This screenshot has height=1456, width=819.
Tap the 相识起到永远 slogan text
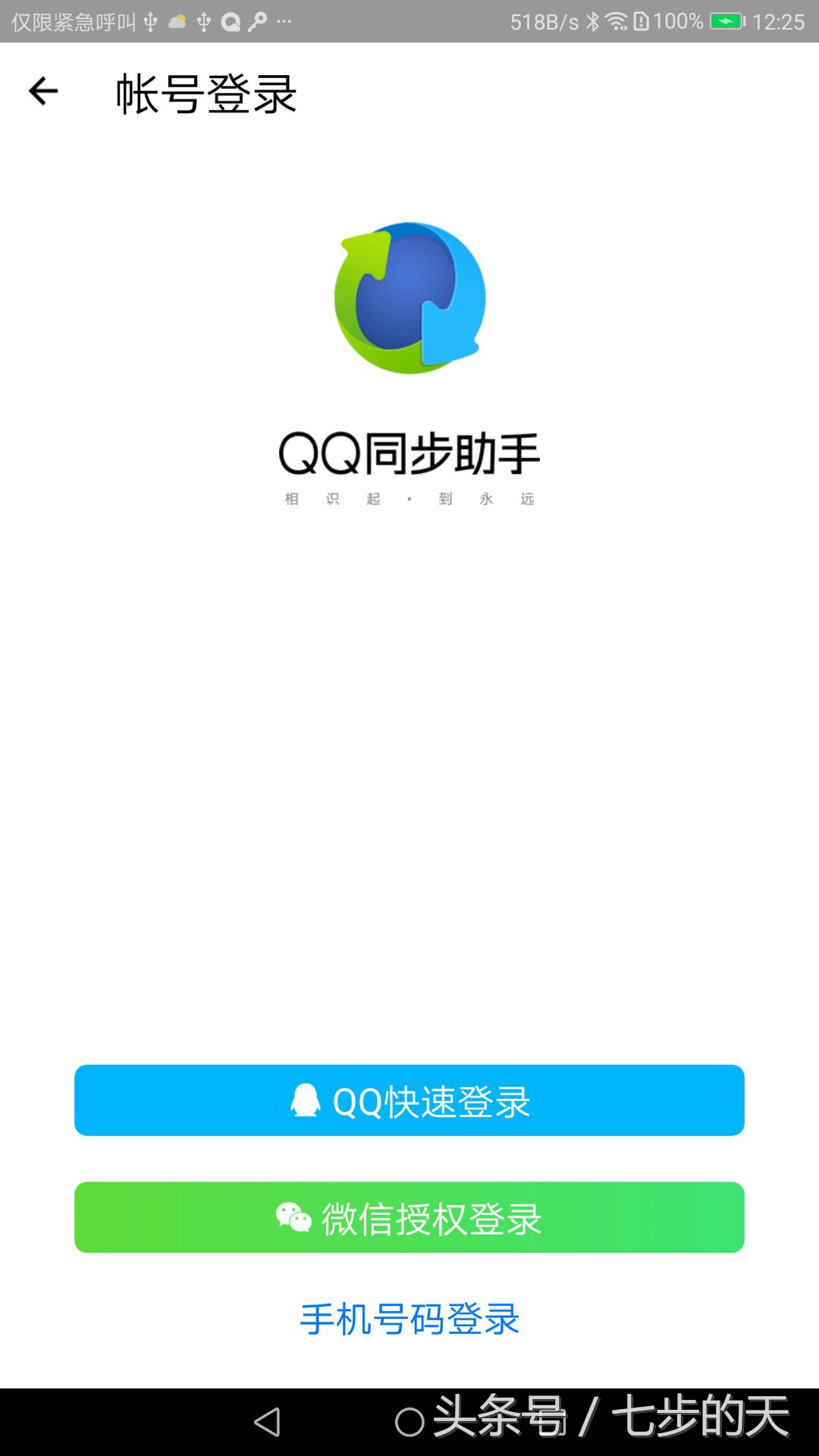(x=409, y=498)
